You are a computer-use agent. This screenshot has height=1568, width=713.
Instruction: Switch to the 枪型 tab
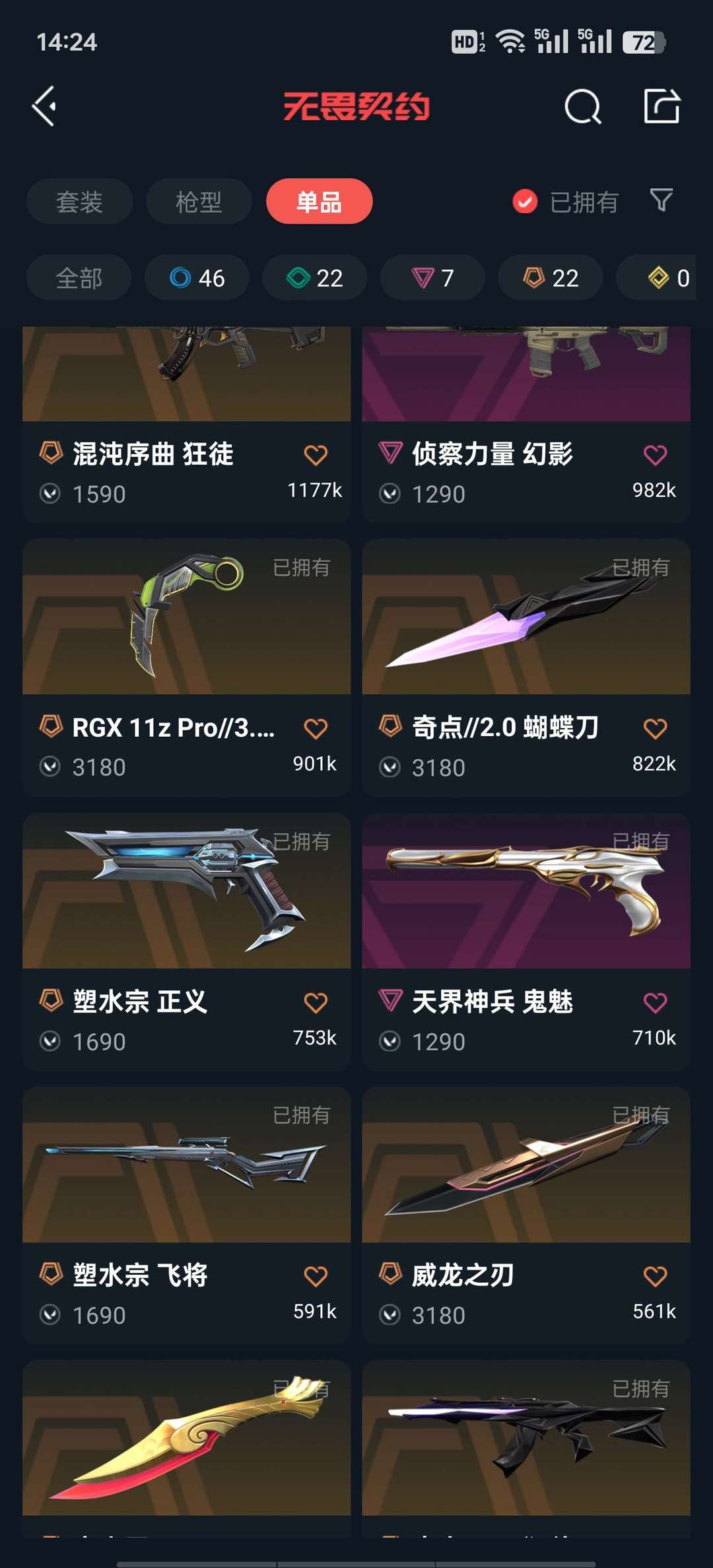pyautogui.click(x=199, y=201)
